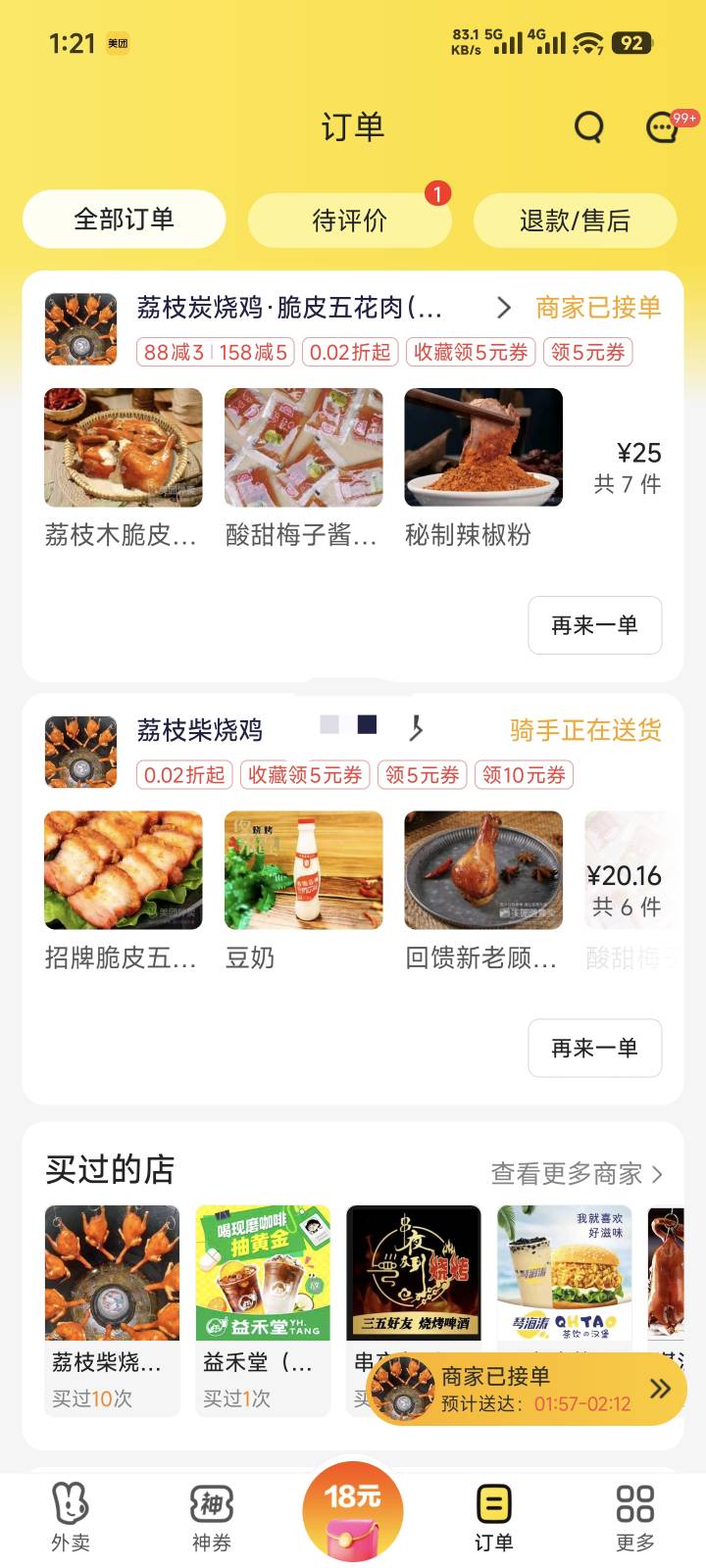
Task: Open the QHTAO burger shop card
Action: click(x=563, y=1274)
